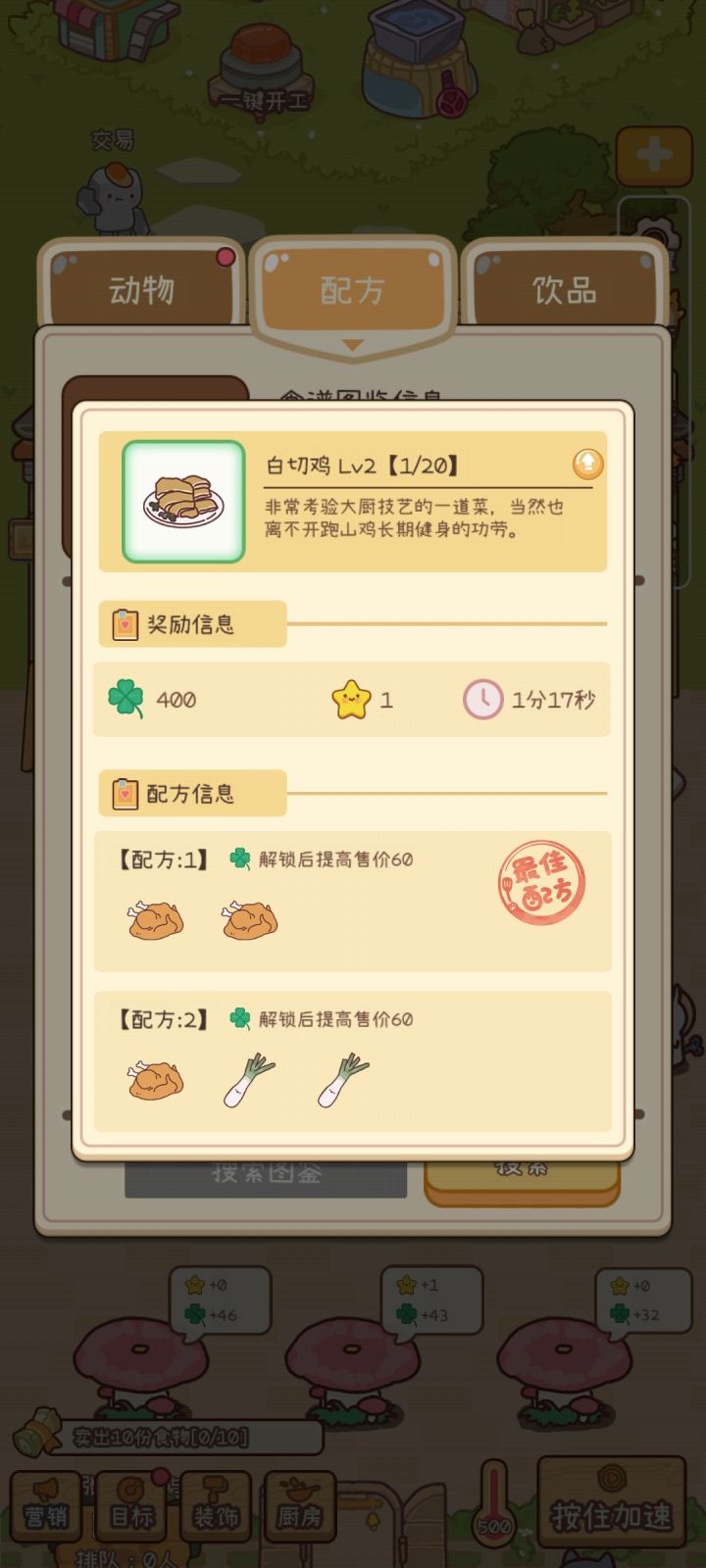Collapse the panel using the arrow under 配方
This screenshot has height=1568, width=706.
click(x=352, y=345)
